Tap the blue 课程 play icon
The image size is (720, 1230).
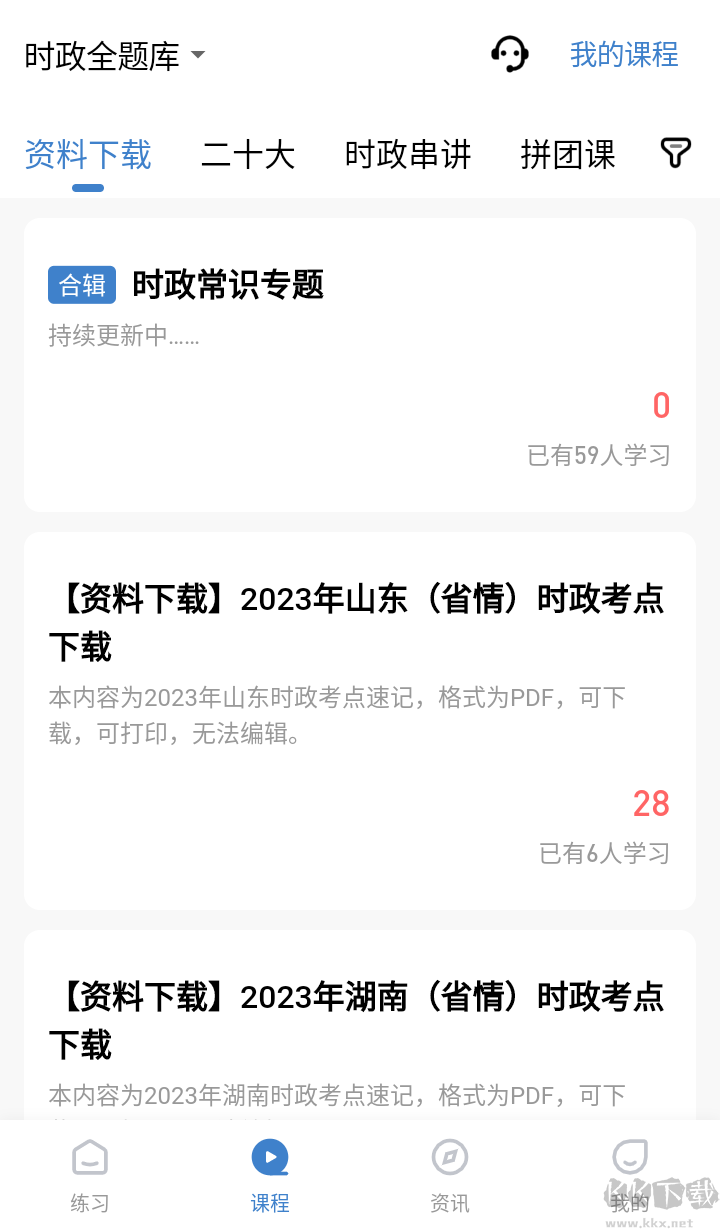pos(270,1157)
